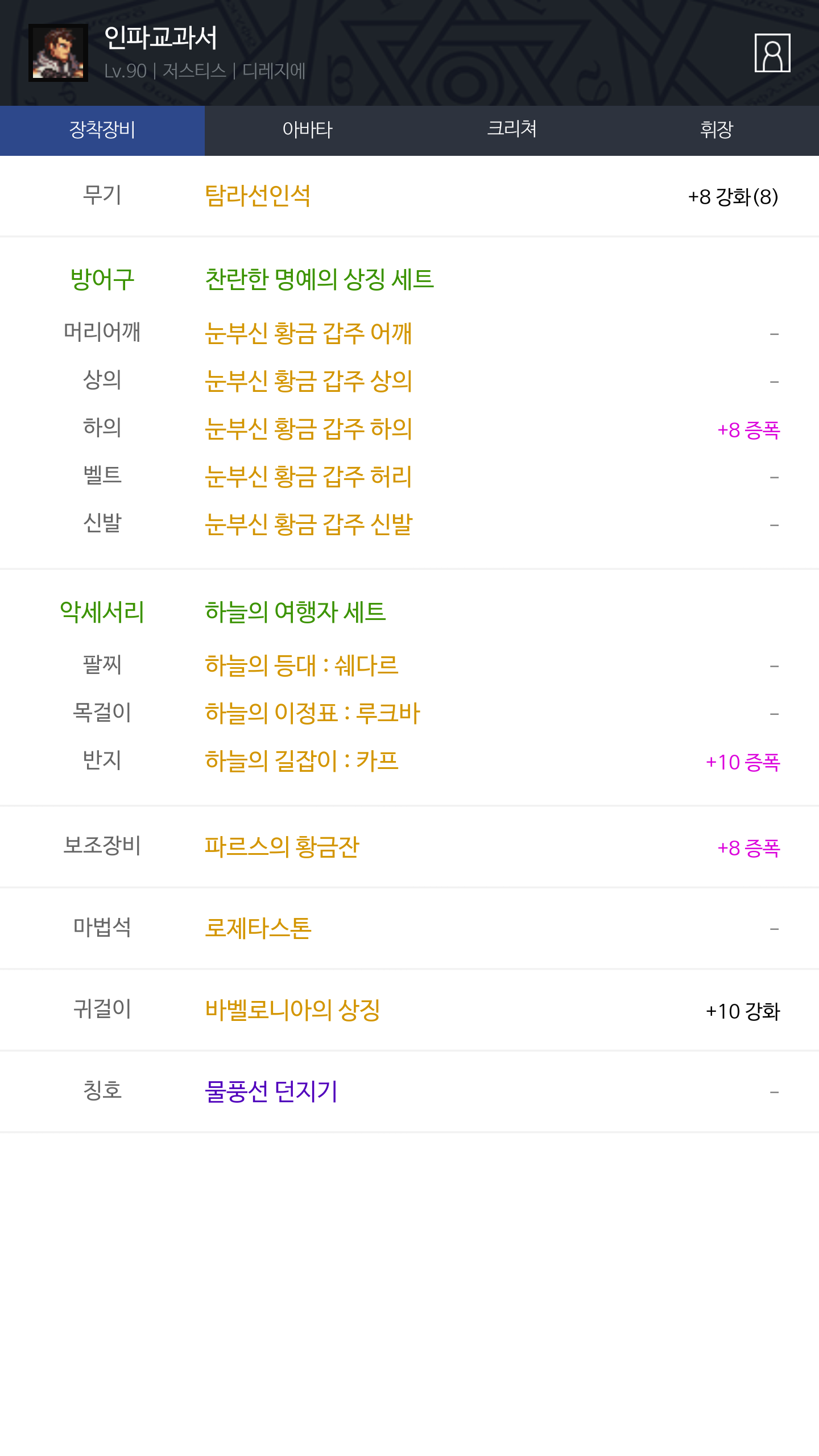The image size is (819, 1456).
Task: Open magic stone 로제타스톤
Action: [258, 929]
